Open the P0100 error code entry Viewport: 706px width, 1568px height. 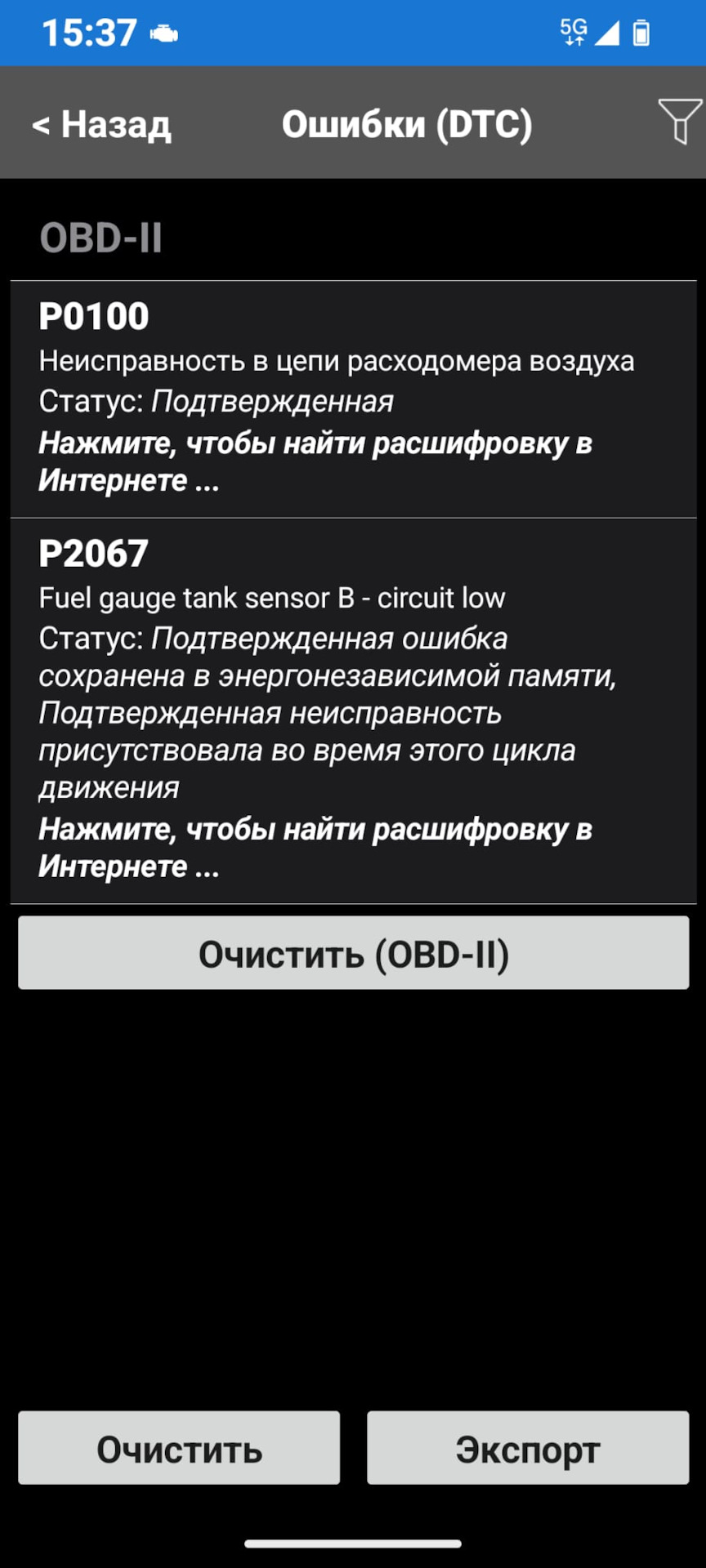pyautogui.click(x=353, y=399)
